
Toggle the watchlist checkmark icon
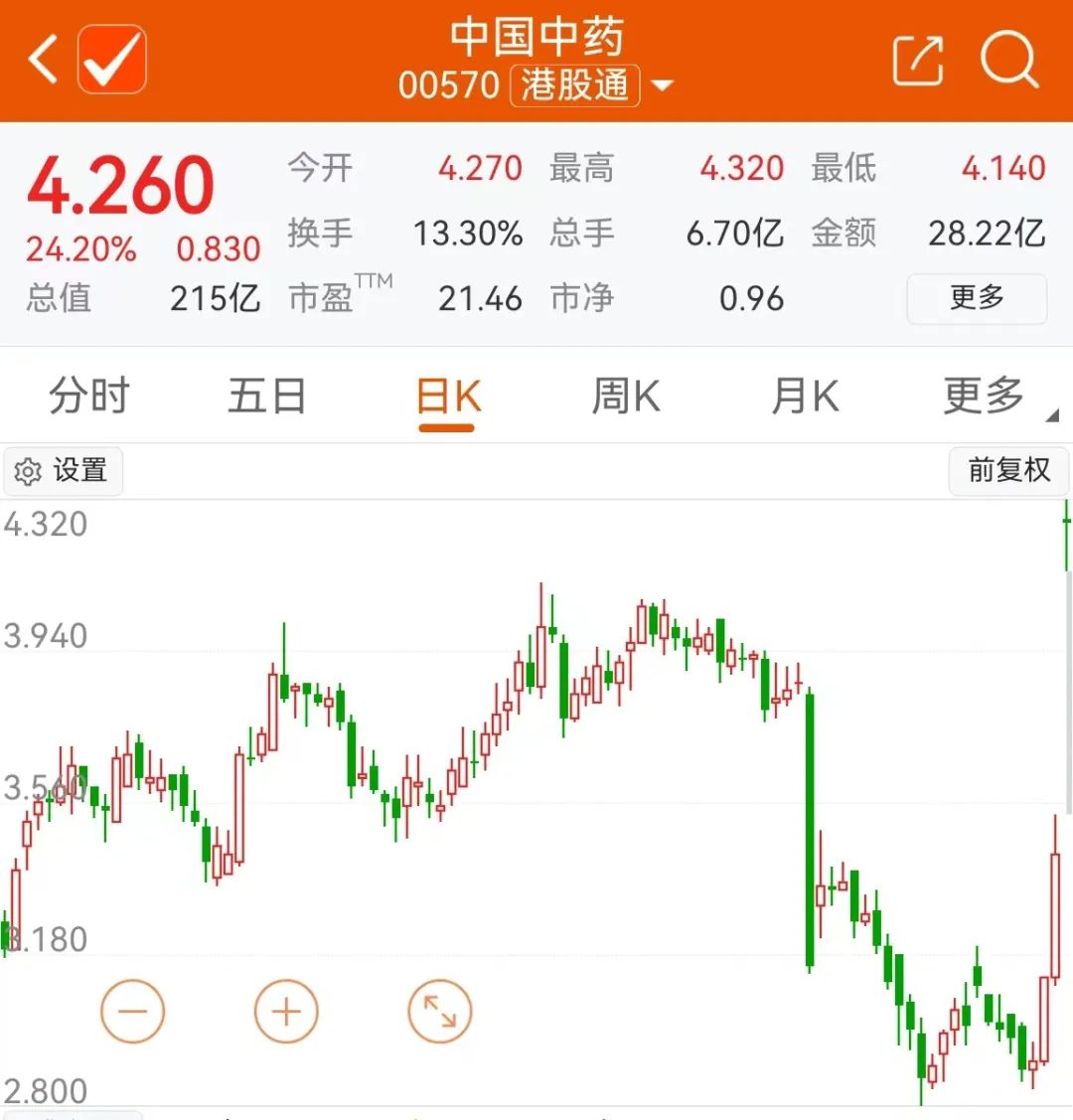point(112,60)
